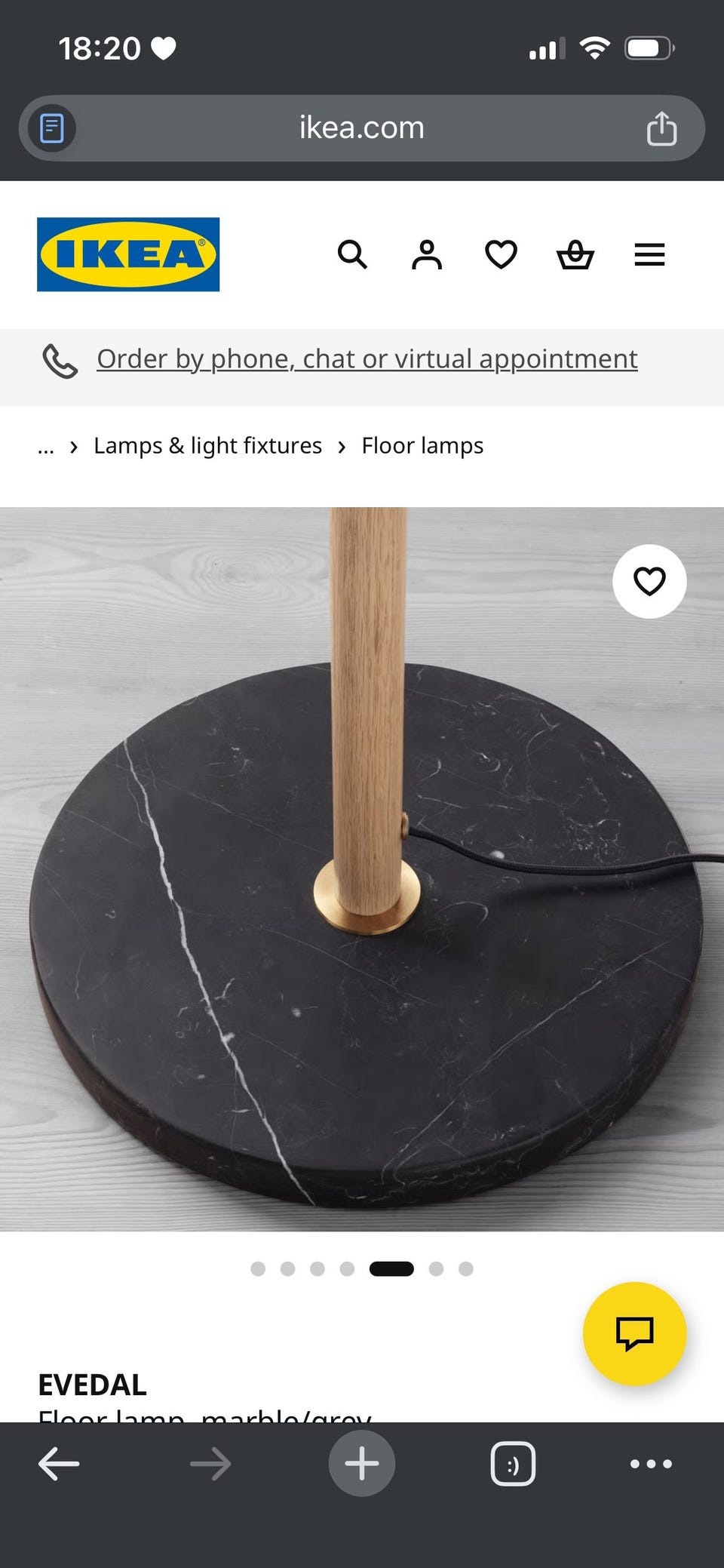Open the IKEA site search
This screenshot has height=1568, width=724.
click(x=352, y=255)
